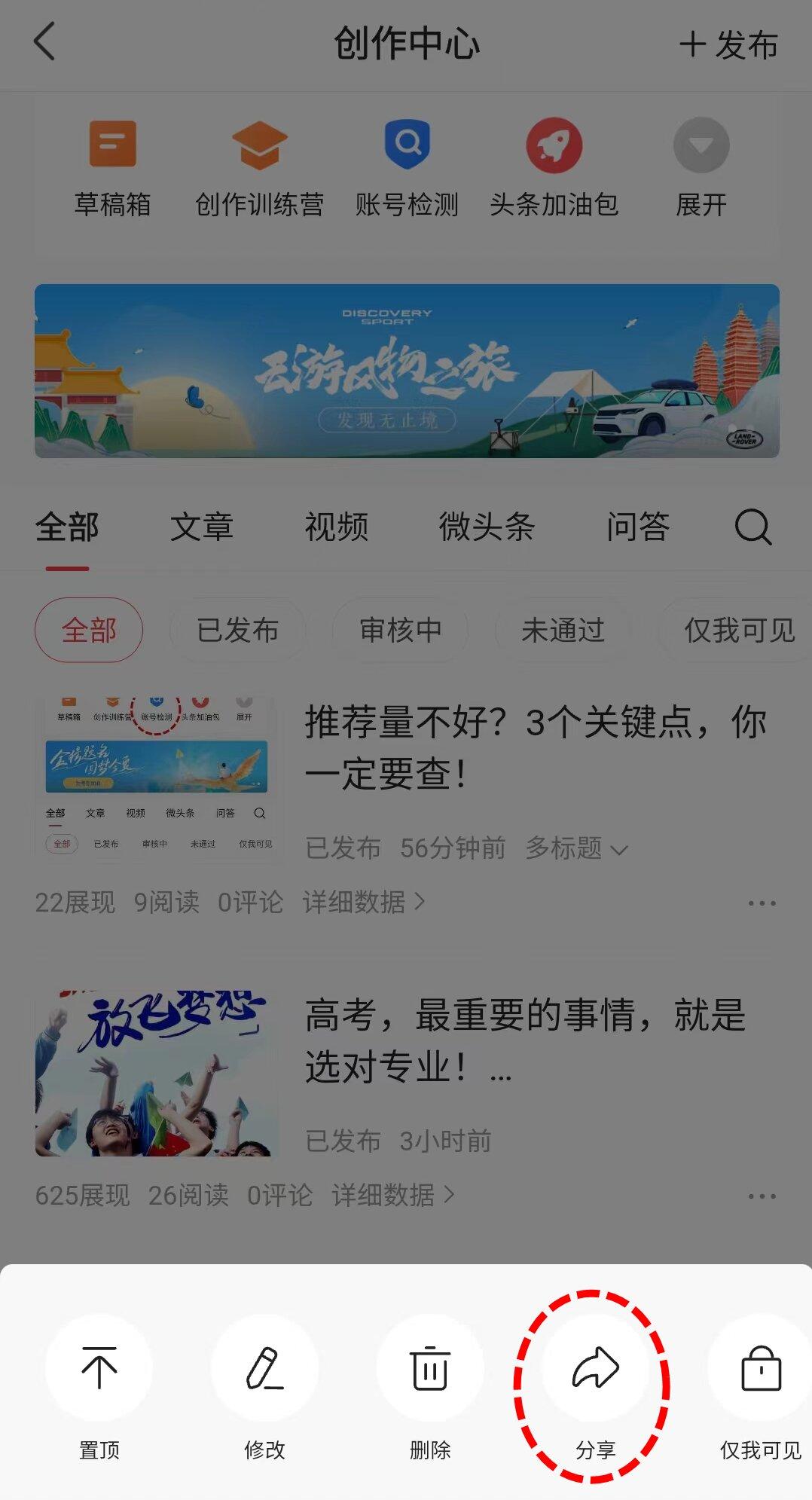Open the 推荐量不好 article
The image size is (812, 1500).
coord(535,747)
